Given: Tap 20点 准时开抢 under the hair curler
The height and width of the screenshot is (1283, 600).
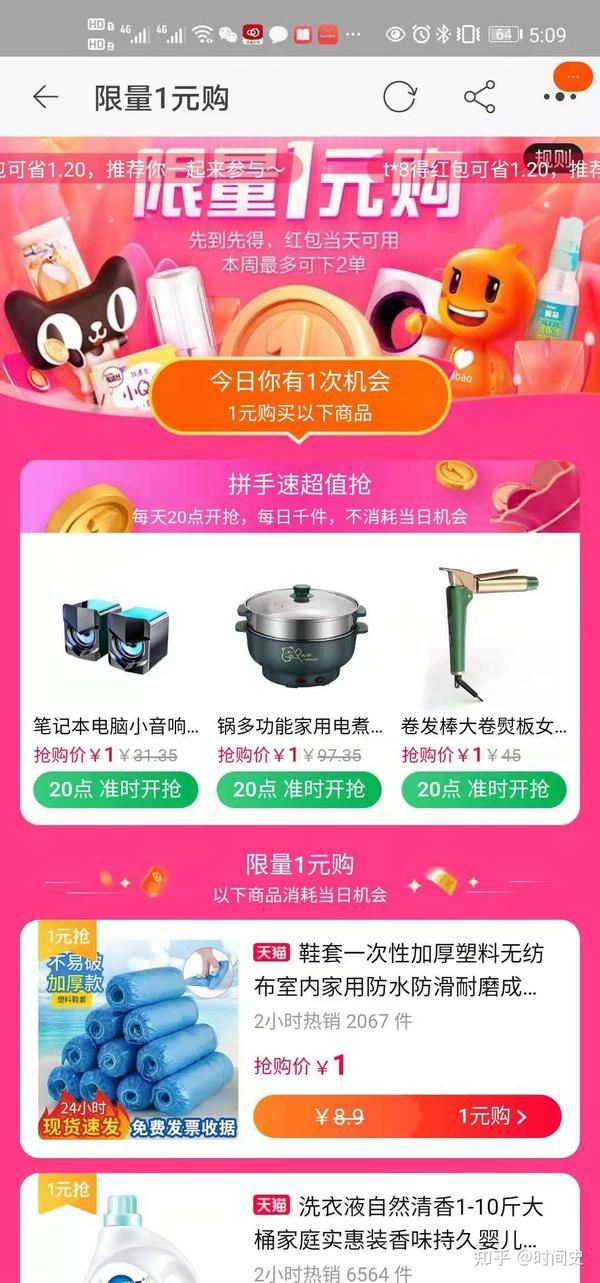Looking at the screenshot, I should coord(484,789).
